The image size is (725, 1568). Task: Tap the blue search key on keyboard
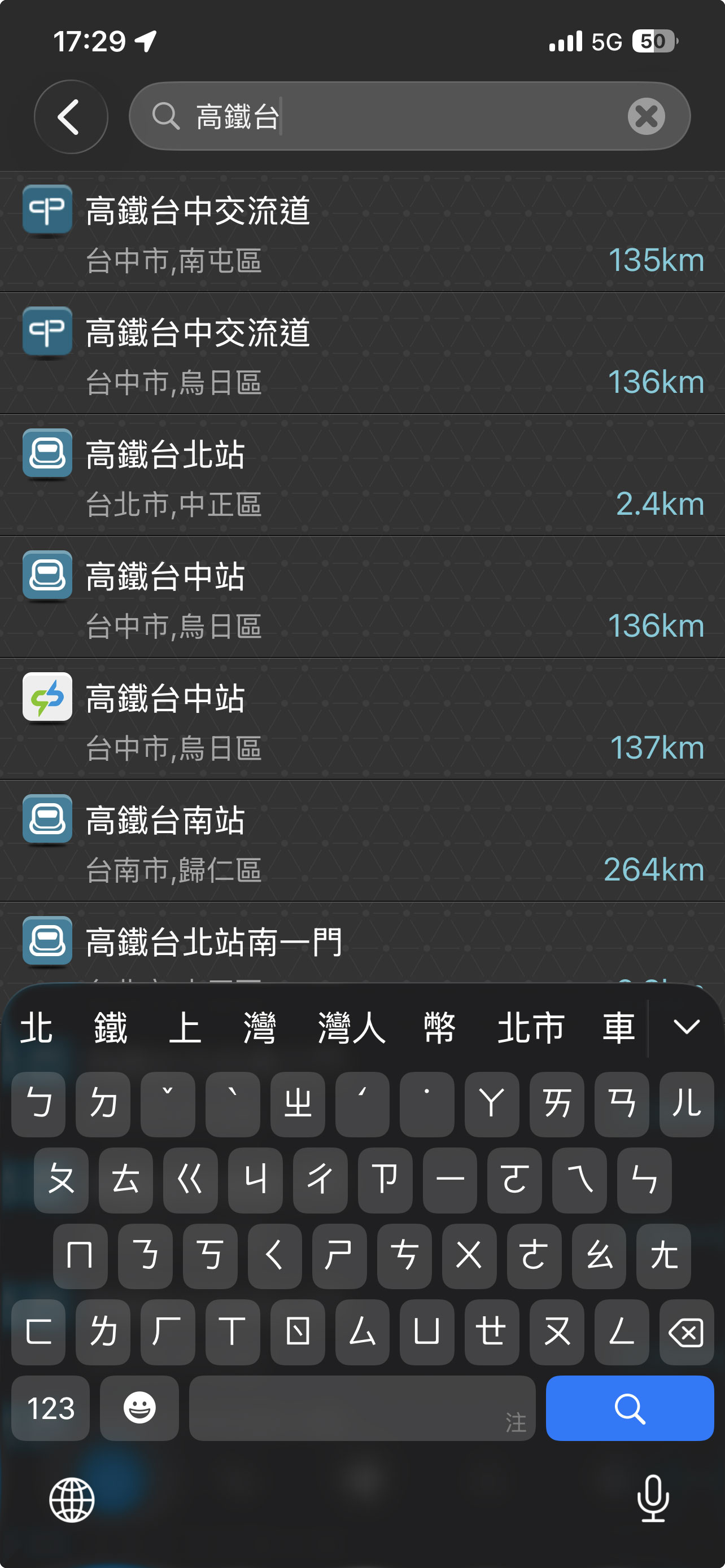pos(630,1407)
